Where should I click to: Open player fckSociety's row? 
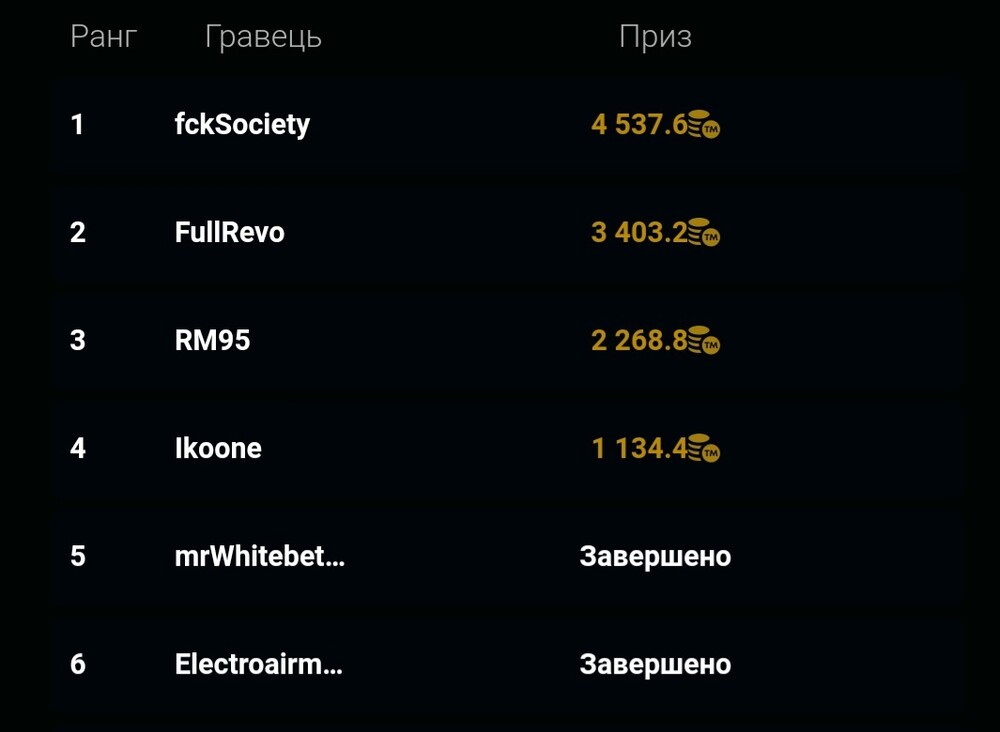[242, 125]
